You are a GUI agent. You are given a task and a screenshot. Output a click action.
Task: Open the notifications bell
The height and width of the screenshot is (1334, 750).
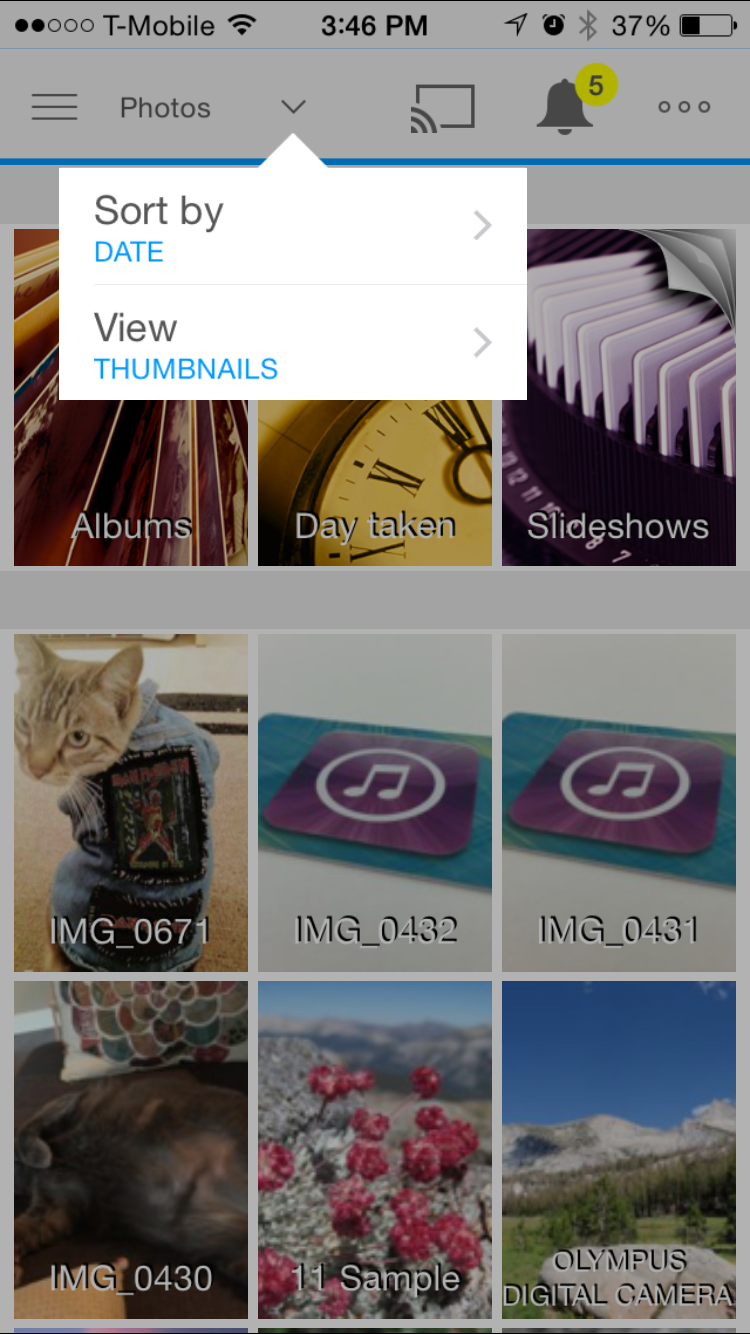click(x=566, y=106)
